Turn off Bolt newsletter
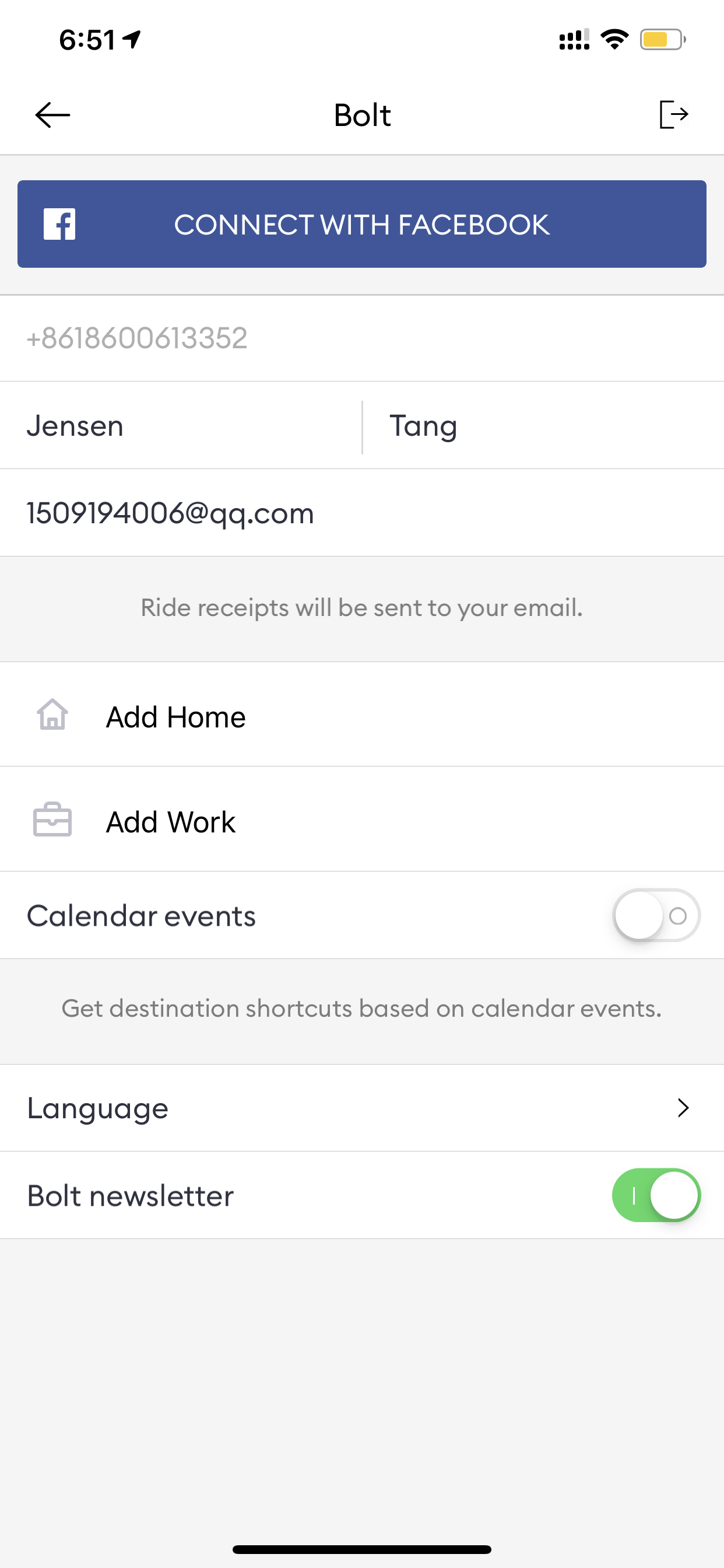The width and height of the screenshot is (724, 1568). (656, 1195)
